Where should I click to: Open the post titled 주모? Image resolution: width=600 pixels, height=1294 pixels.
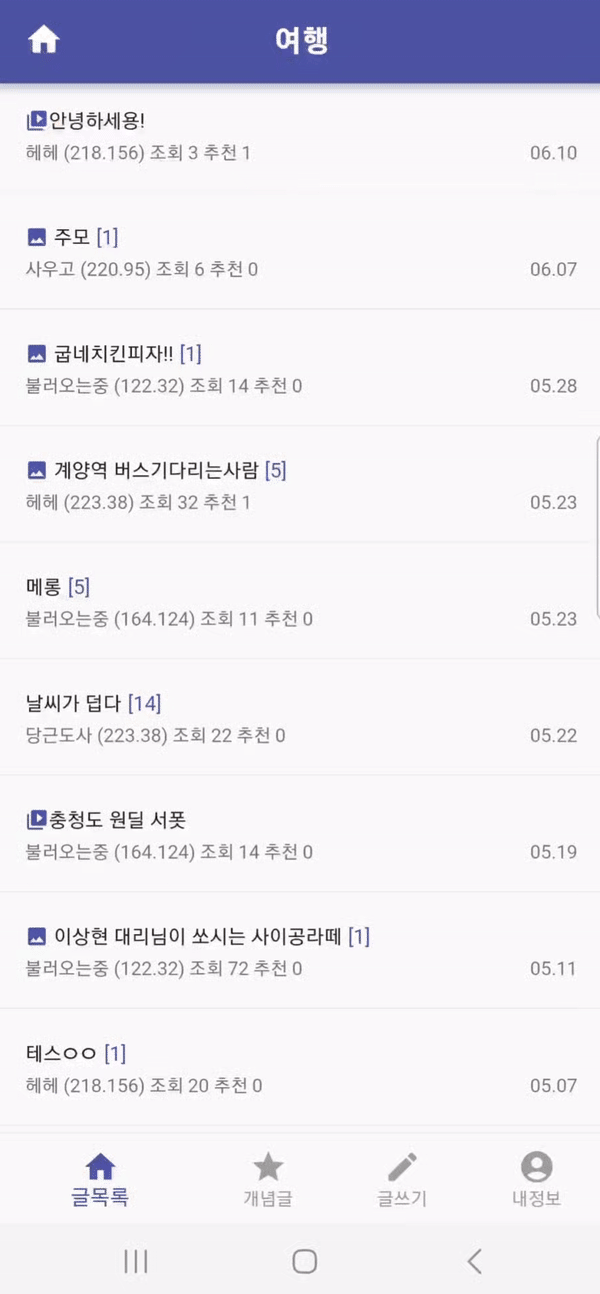coord(300,252)
